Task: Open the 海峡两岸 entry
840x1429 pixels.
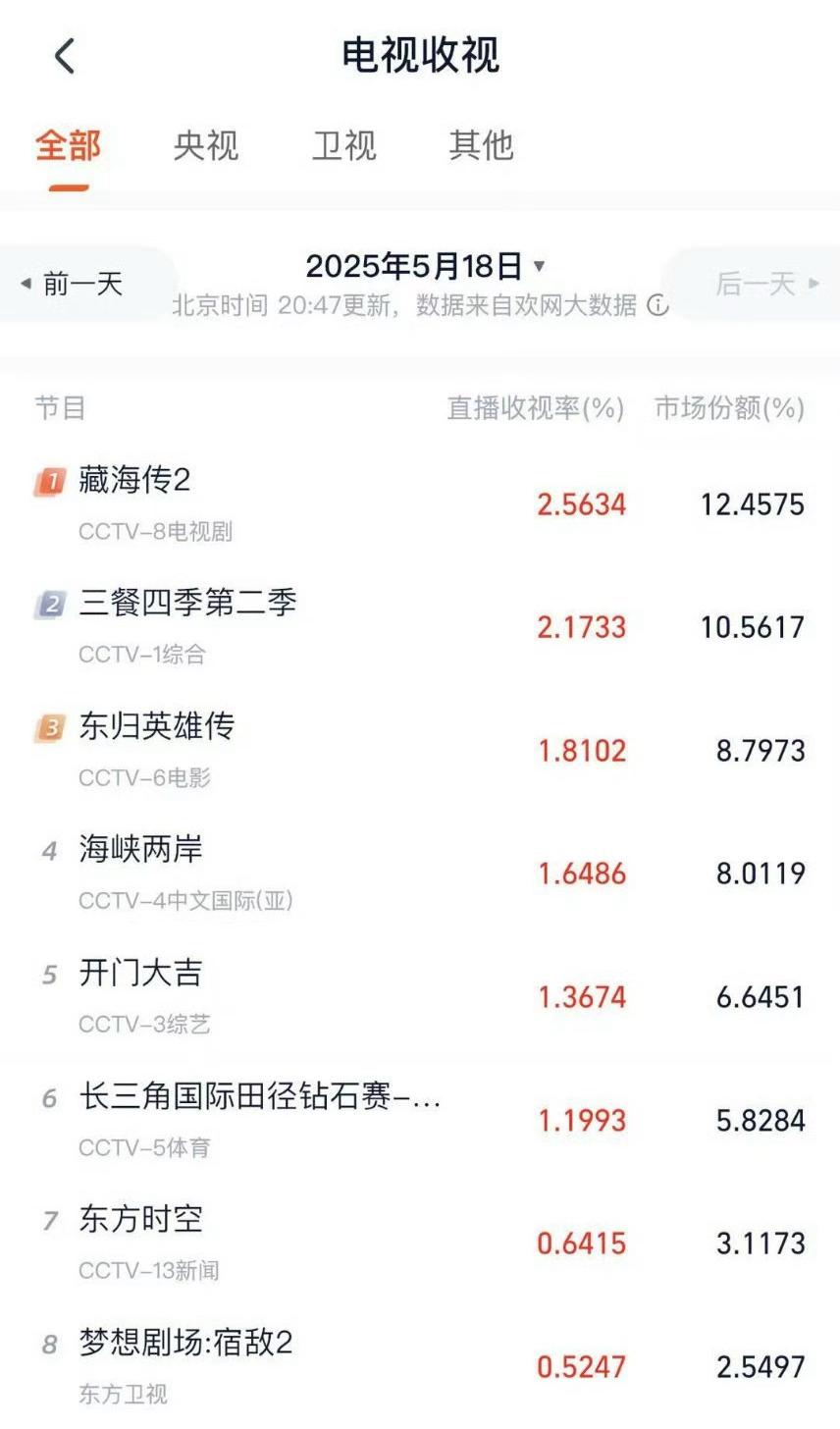Action: pos(420,873)
